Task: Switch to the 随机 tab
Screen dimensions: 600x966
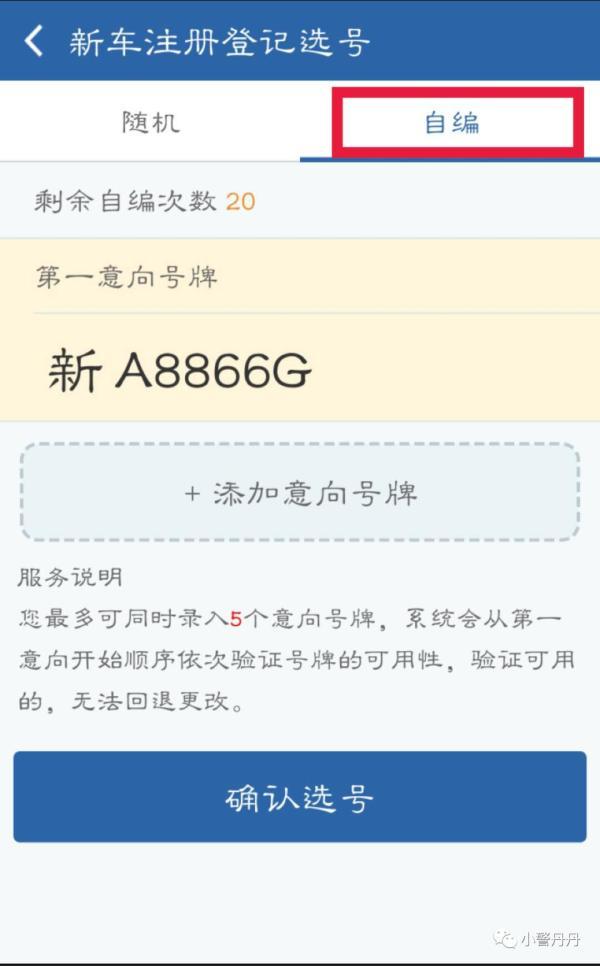Action: [x=150, y=122]
